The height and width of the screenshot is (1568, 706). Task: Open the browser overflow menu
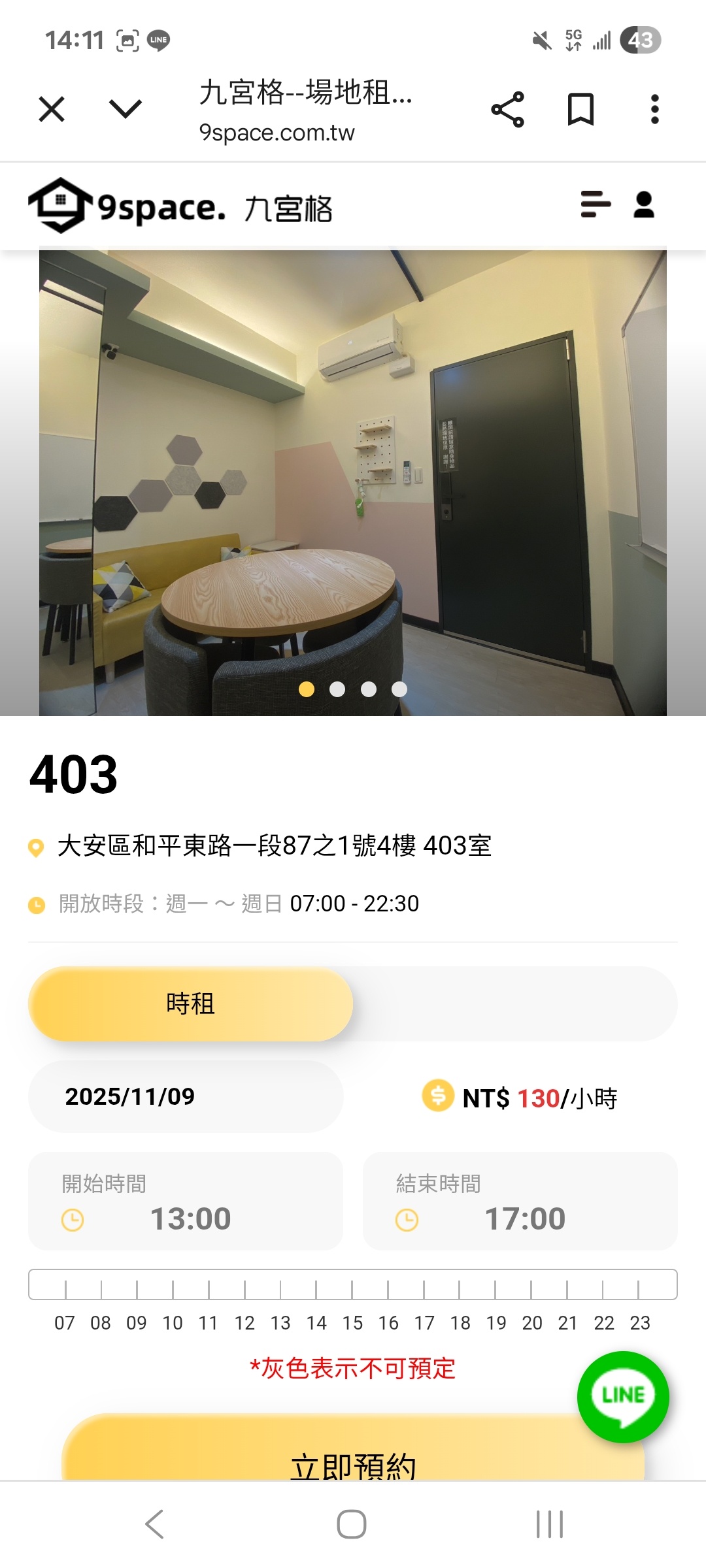click(654, 109)
